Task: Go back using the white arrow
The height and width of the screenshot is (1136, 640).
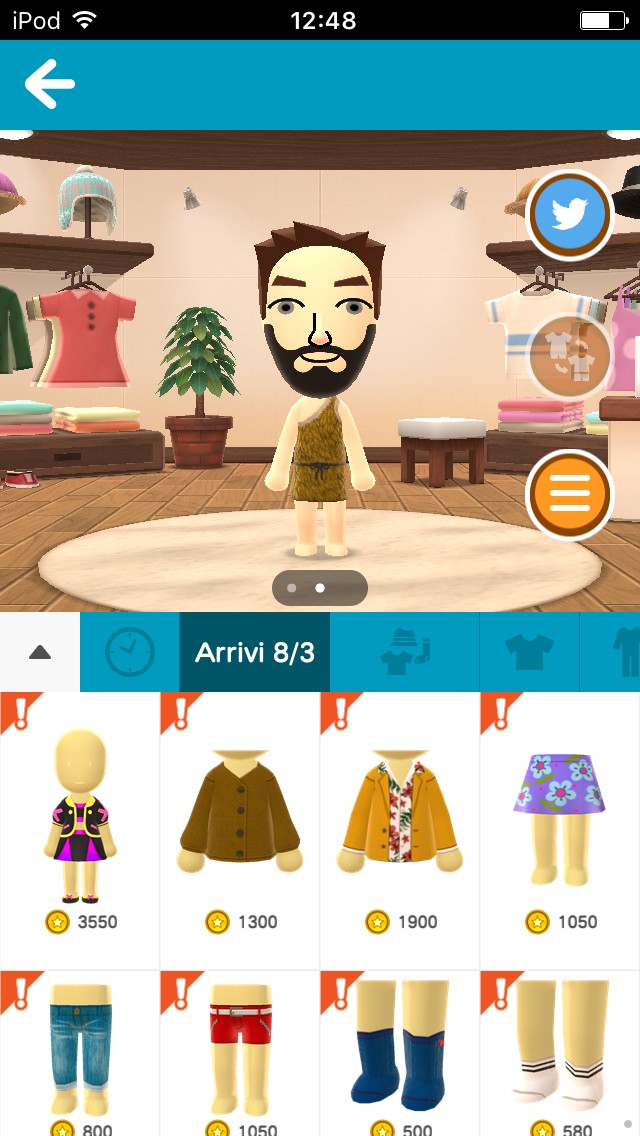Action: click(49, 84)
